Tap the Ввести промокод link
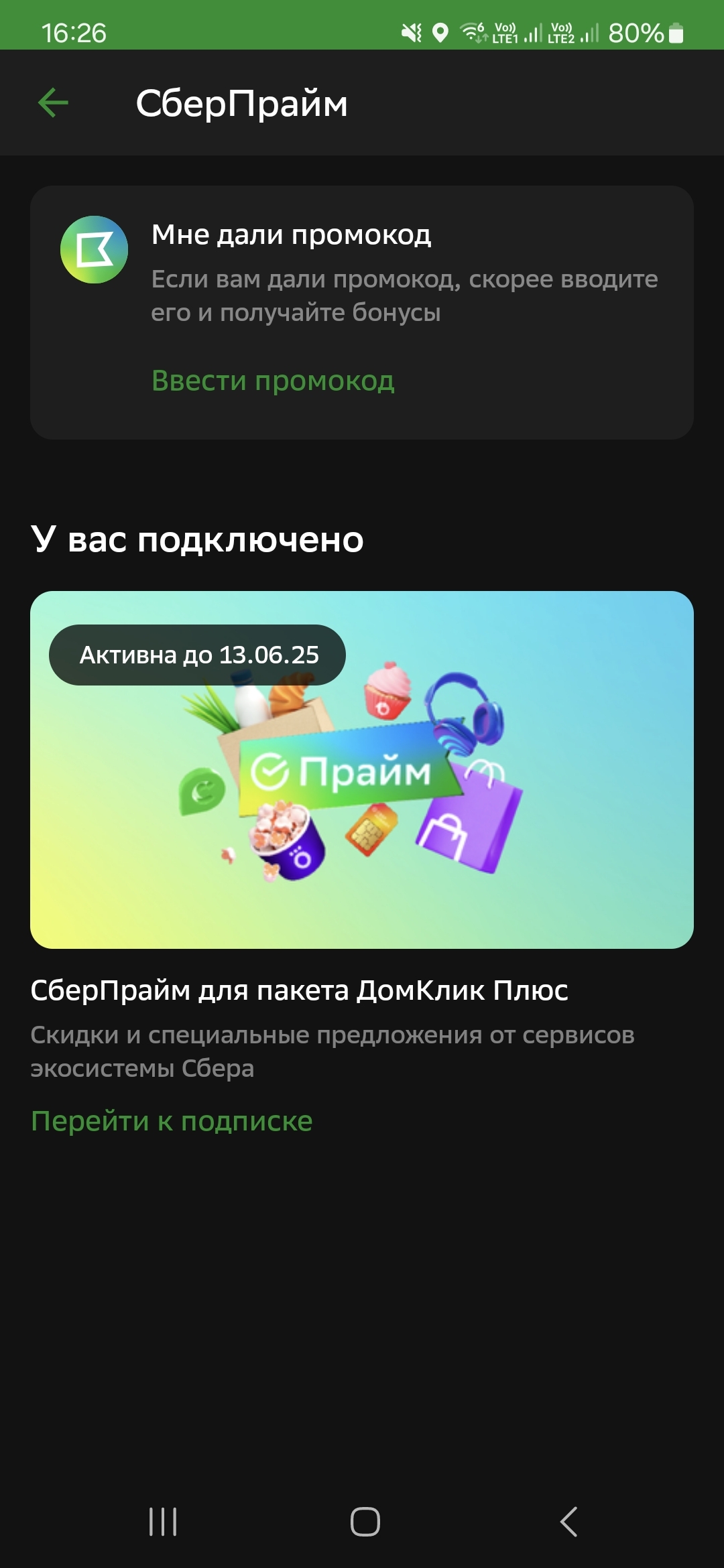The image size is (724, 1568). point(273,381)
